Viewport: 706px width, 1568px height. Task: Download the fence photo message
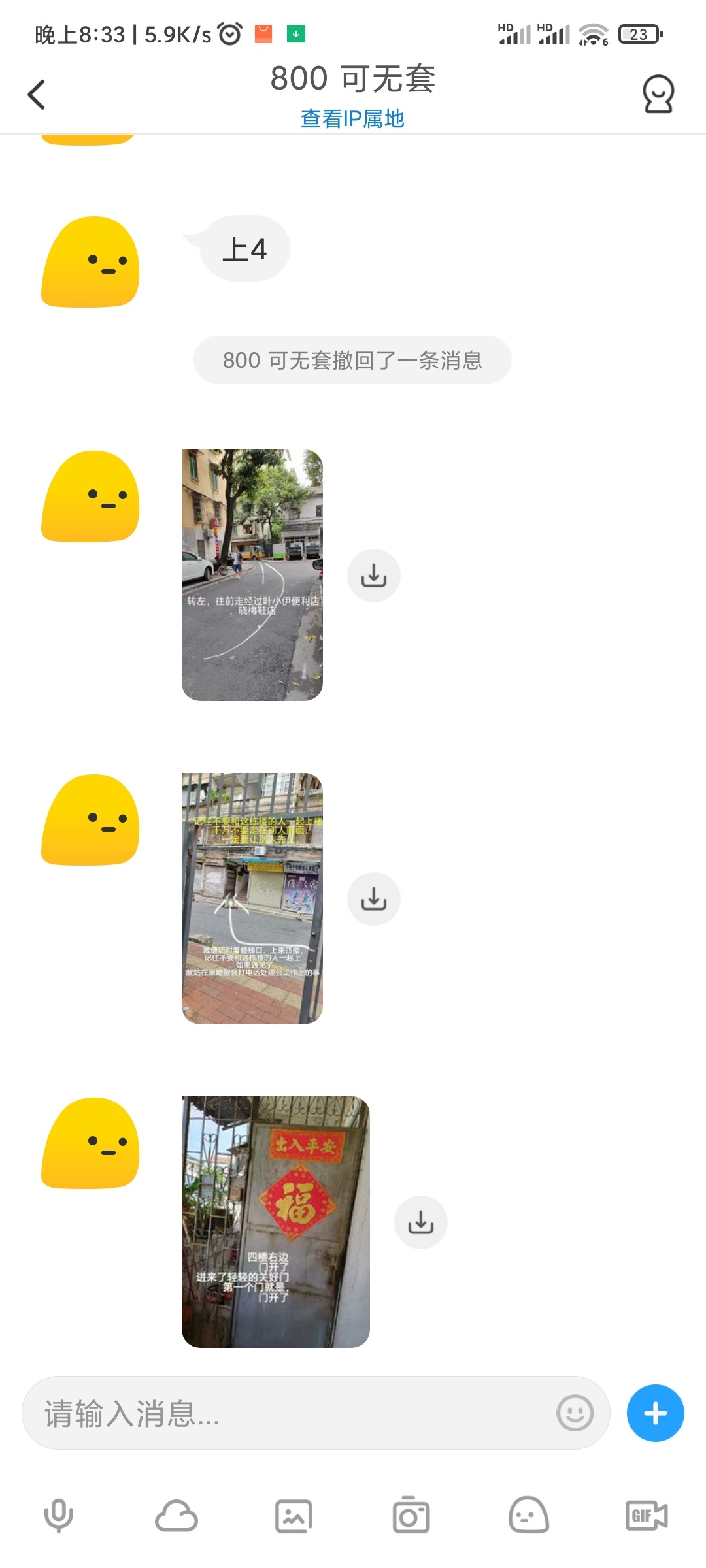pos(374,899)
